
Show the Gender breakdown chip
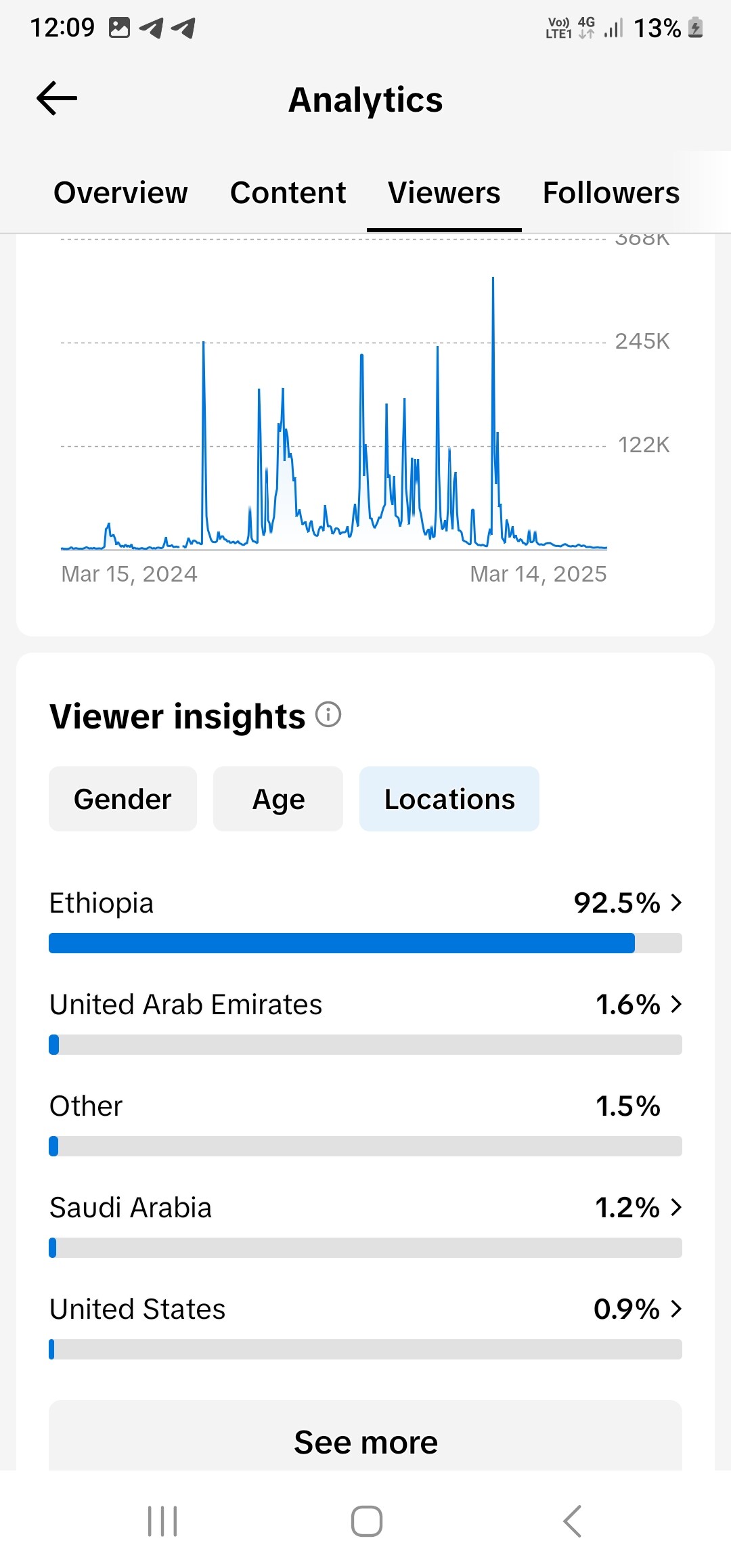coord(123,799)
